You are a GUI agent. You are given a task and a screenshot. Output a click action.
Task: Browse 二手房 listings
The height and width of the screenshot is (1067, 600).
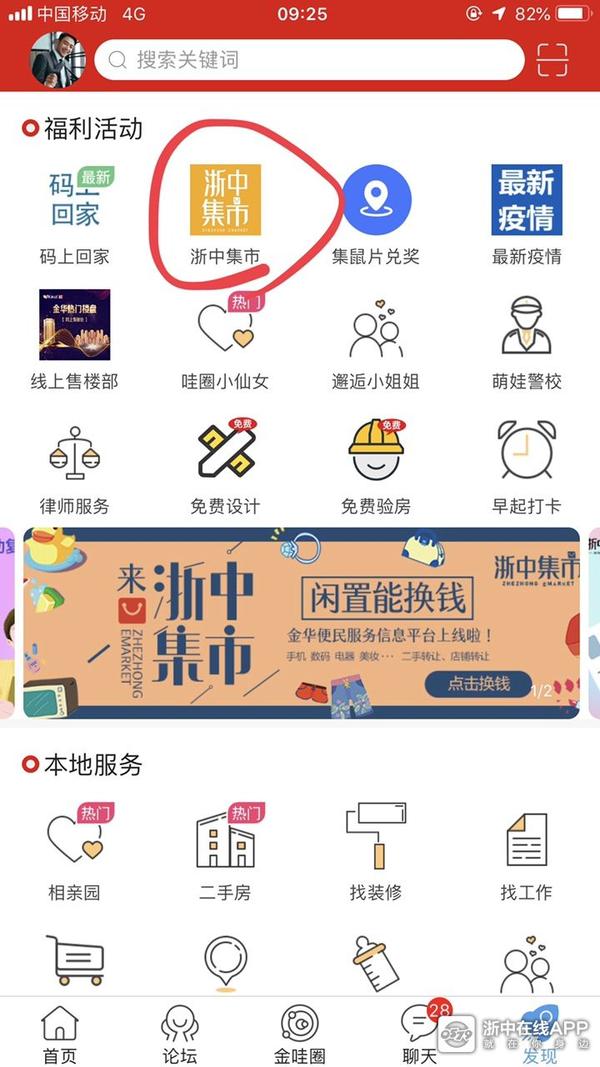coord(225,850)
